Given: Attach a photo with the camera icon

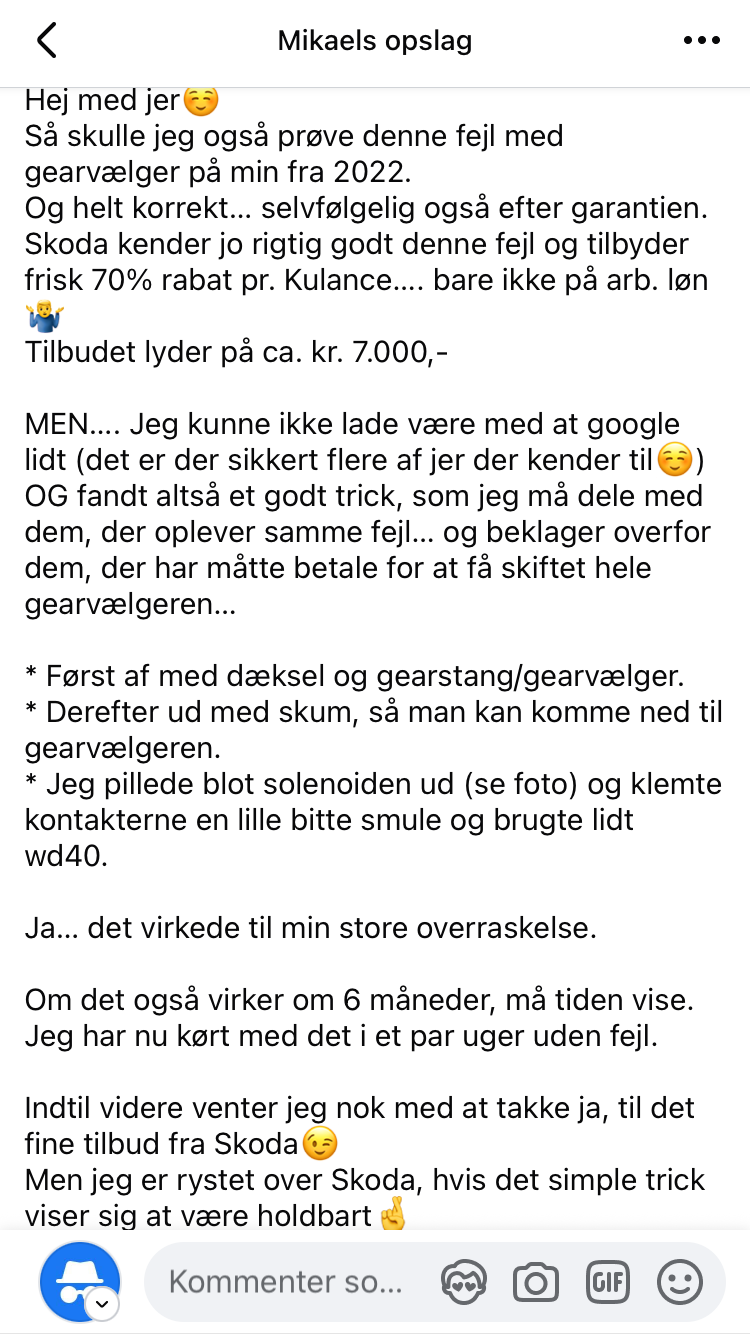Looking at the screenshot, I should click(535, 1281).
